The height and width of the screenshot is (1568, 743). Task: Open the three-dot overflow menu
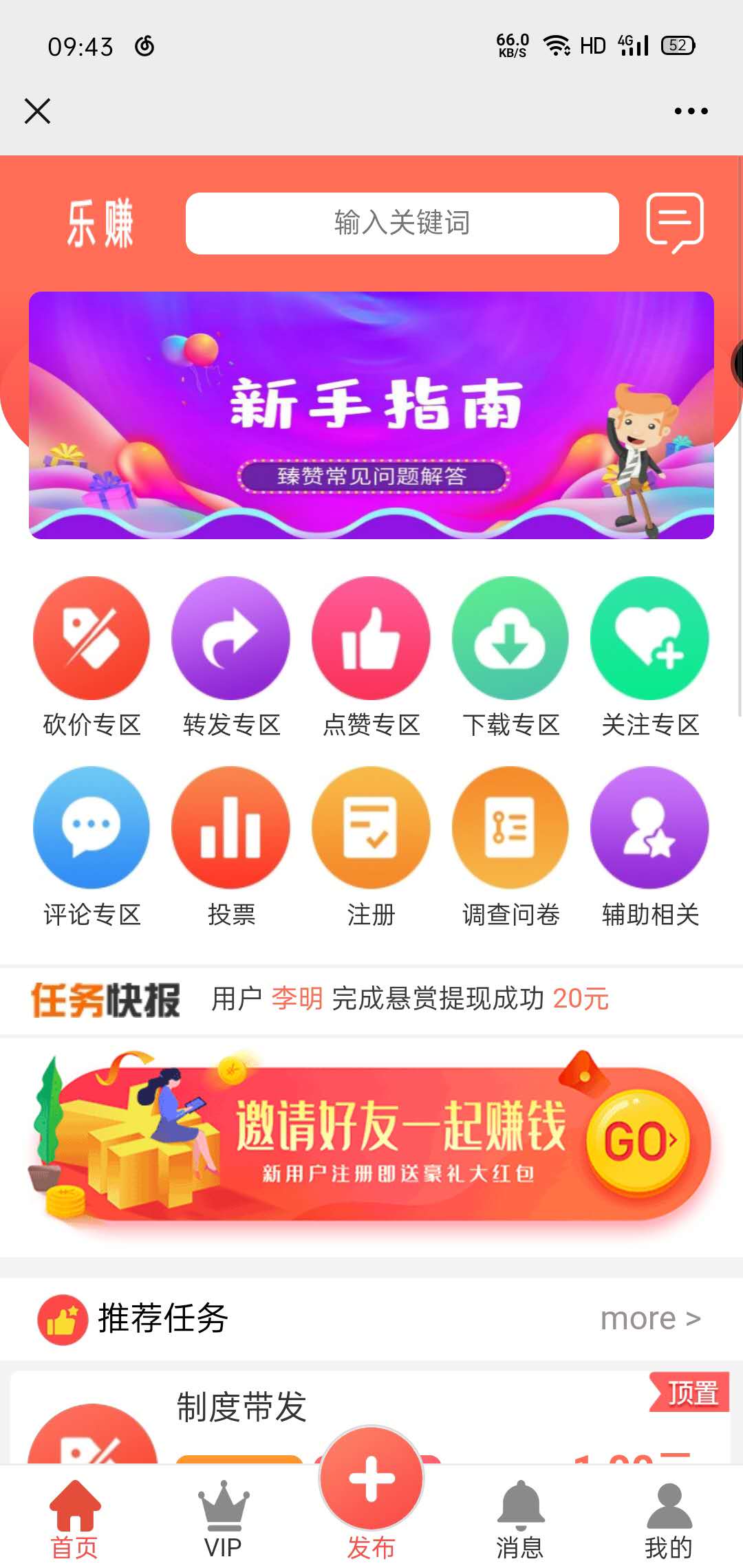[691, 111]
